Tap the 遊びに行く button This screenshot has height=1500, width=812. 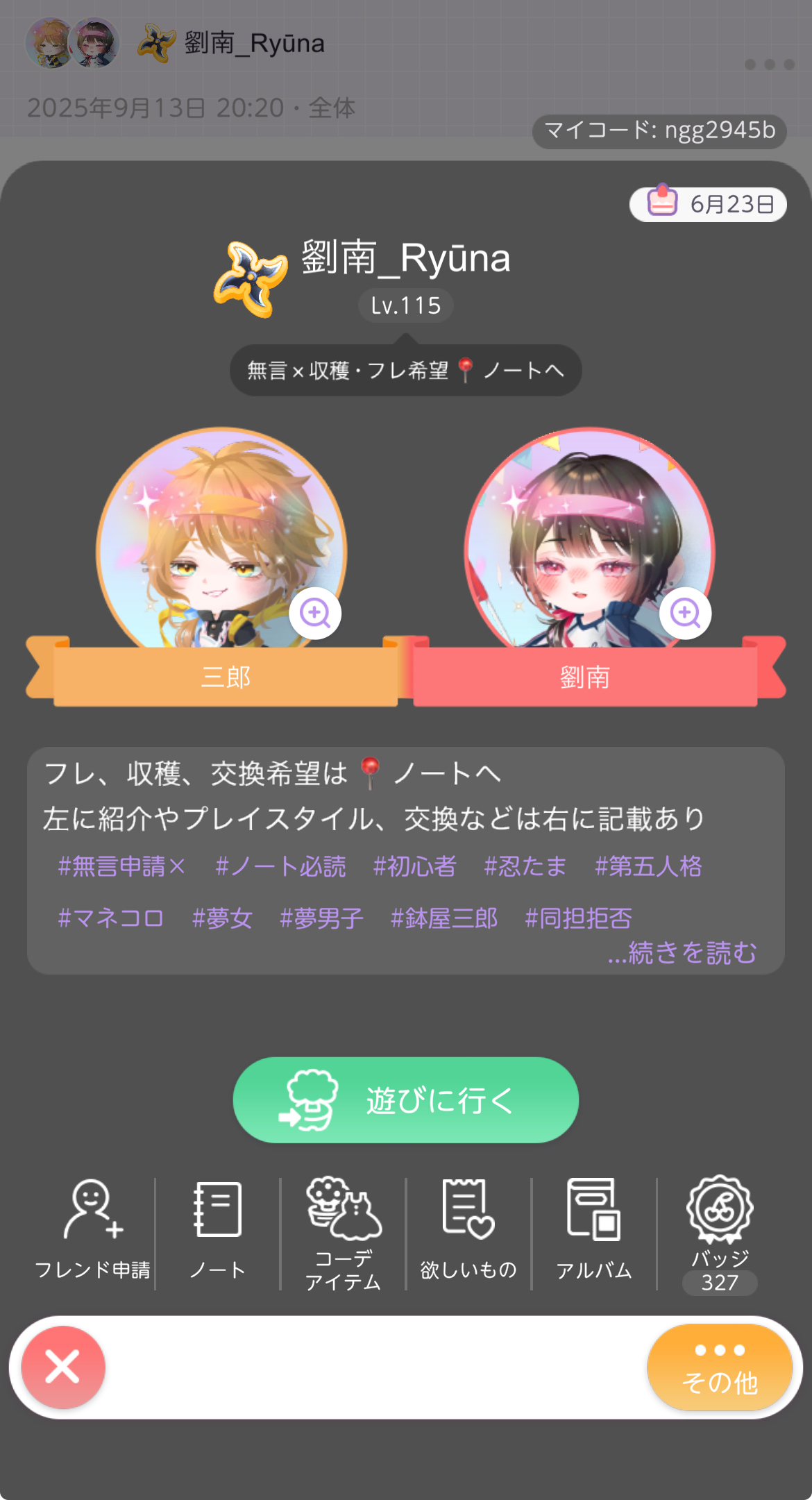pyautogui.click(x=405, y=1100)
